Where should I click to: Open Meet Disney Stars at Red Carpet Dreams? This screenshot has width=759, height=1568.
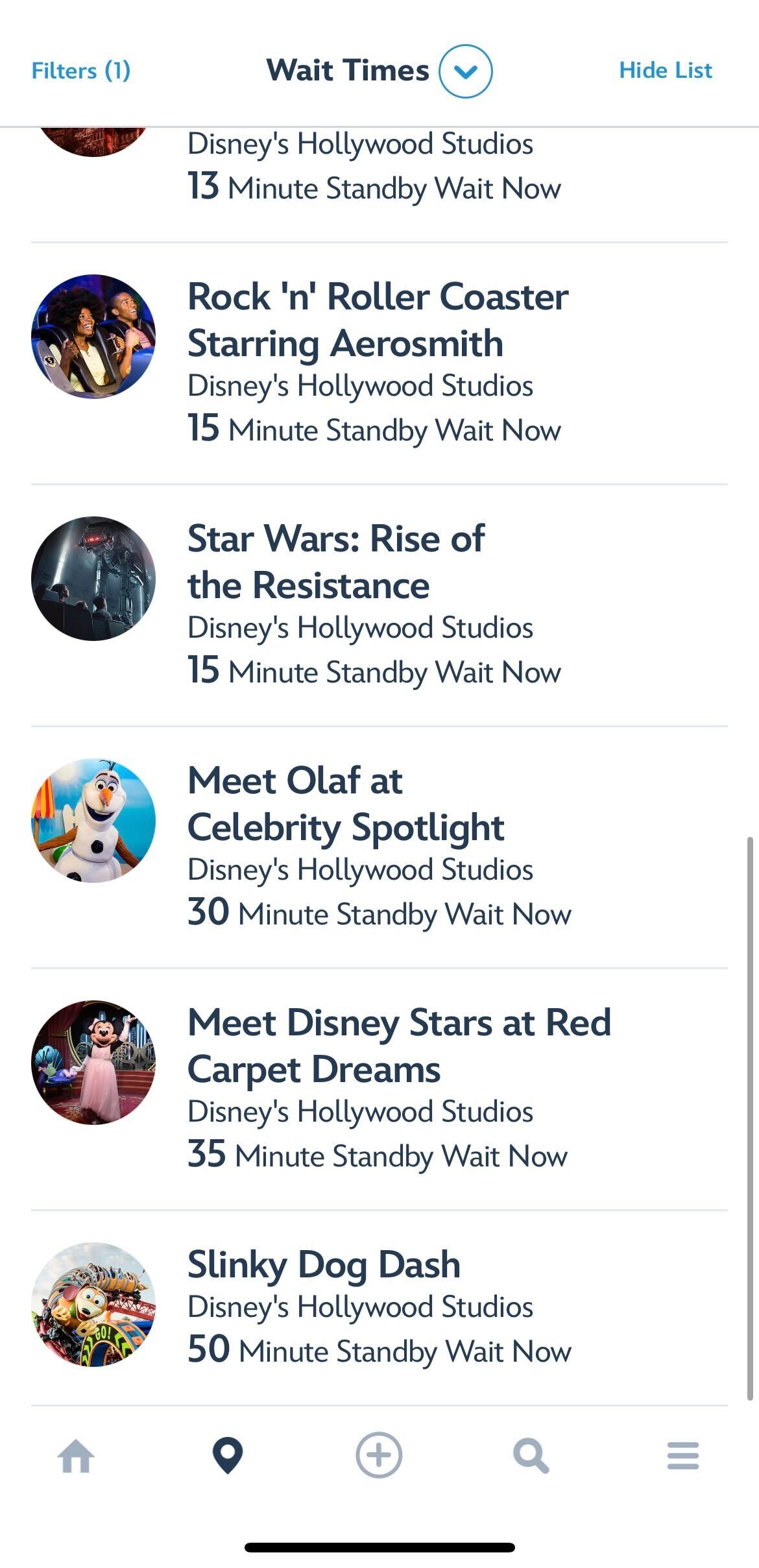point(399,1046)
